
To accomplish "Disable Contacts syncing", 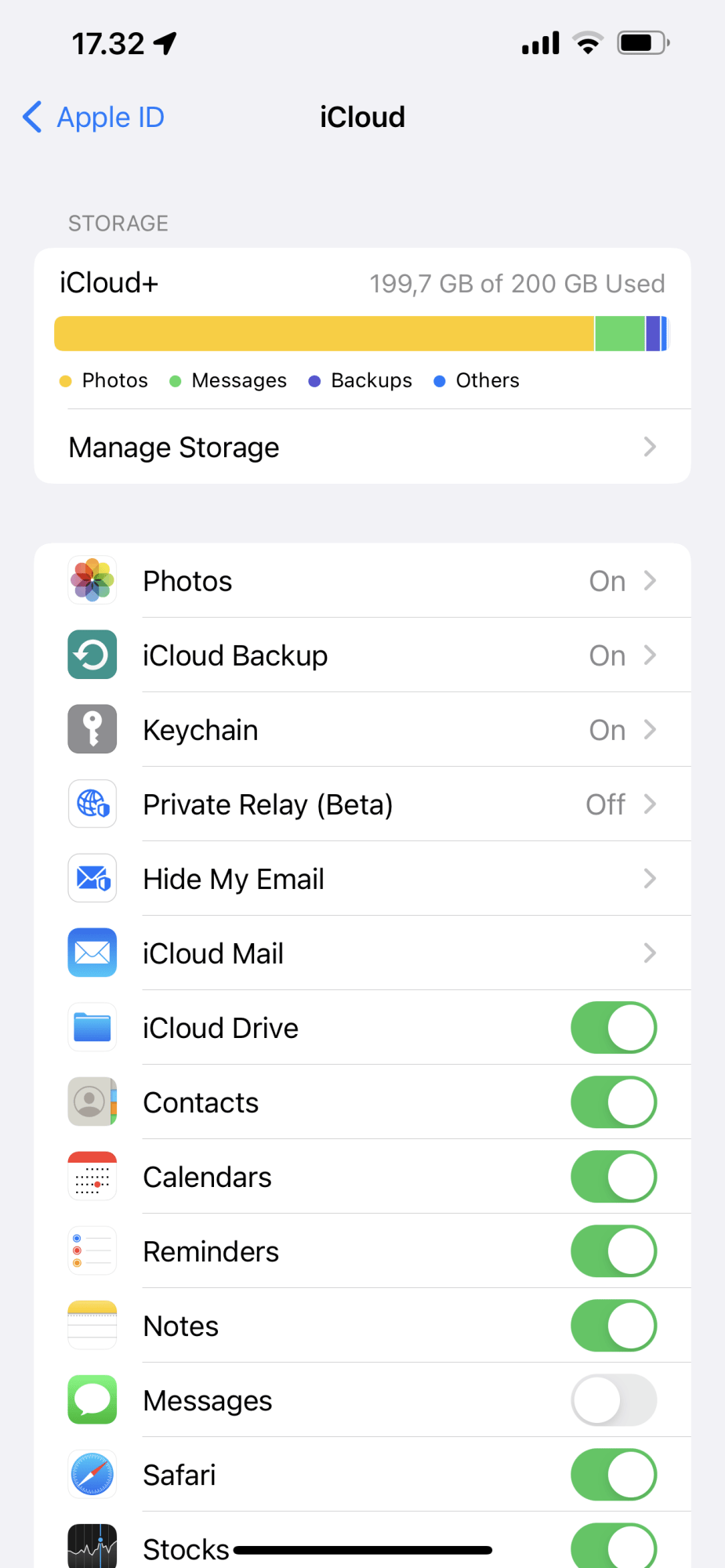I will 613,1102.
